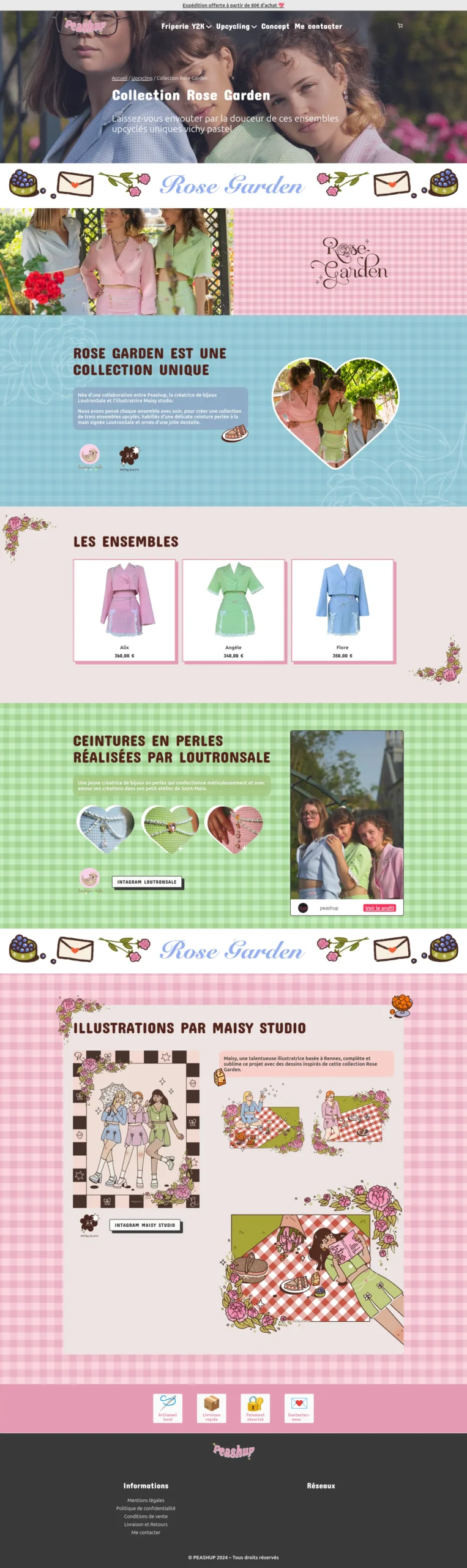Open the Angèle ensemble product card
Viewport: 467px width, 1568px height.
(x=233, y=610)
